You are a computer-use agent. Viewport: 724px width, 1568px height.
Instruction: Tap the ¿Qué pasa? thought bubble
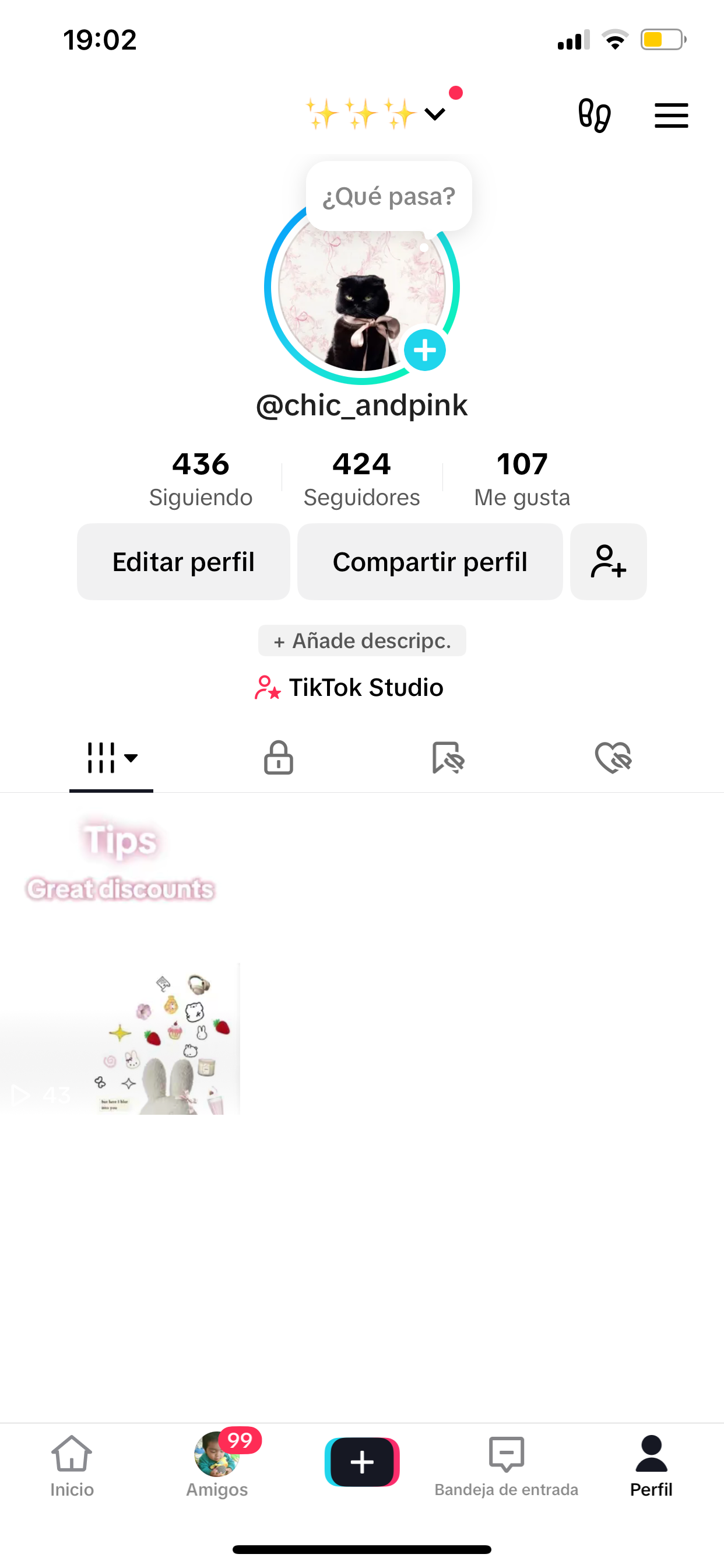(389, 196)
